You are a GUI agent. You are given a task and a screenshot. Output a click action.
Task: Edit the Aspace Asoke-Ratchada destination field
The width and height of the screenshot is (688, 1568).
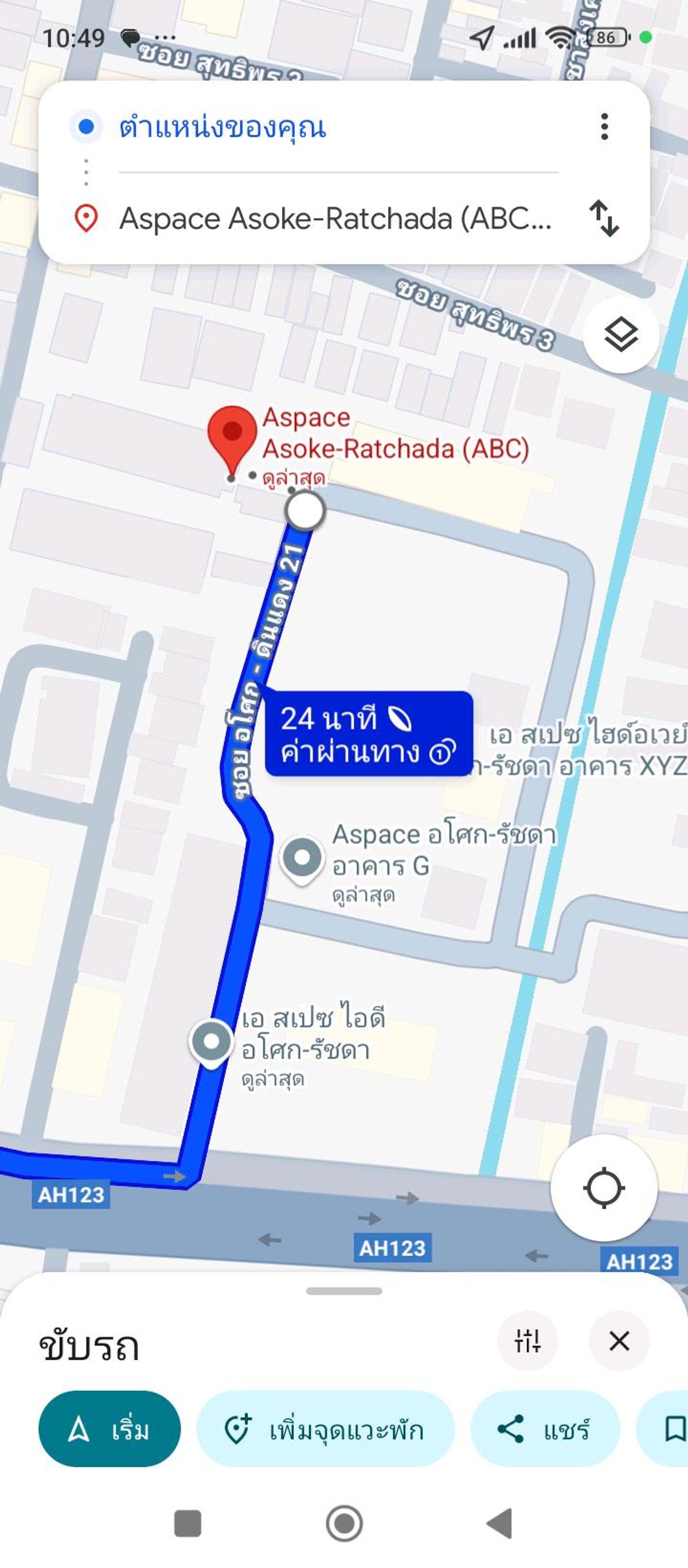tap(338, 218)
